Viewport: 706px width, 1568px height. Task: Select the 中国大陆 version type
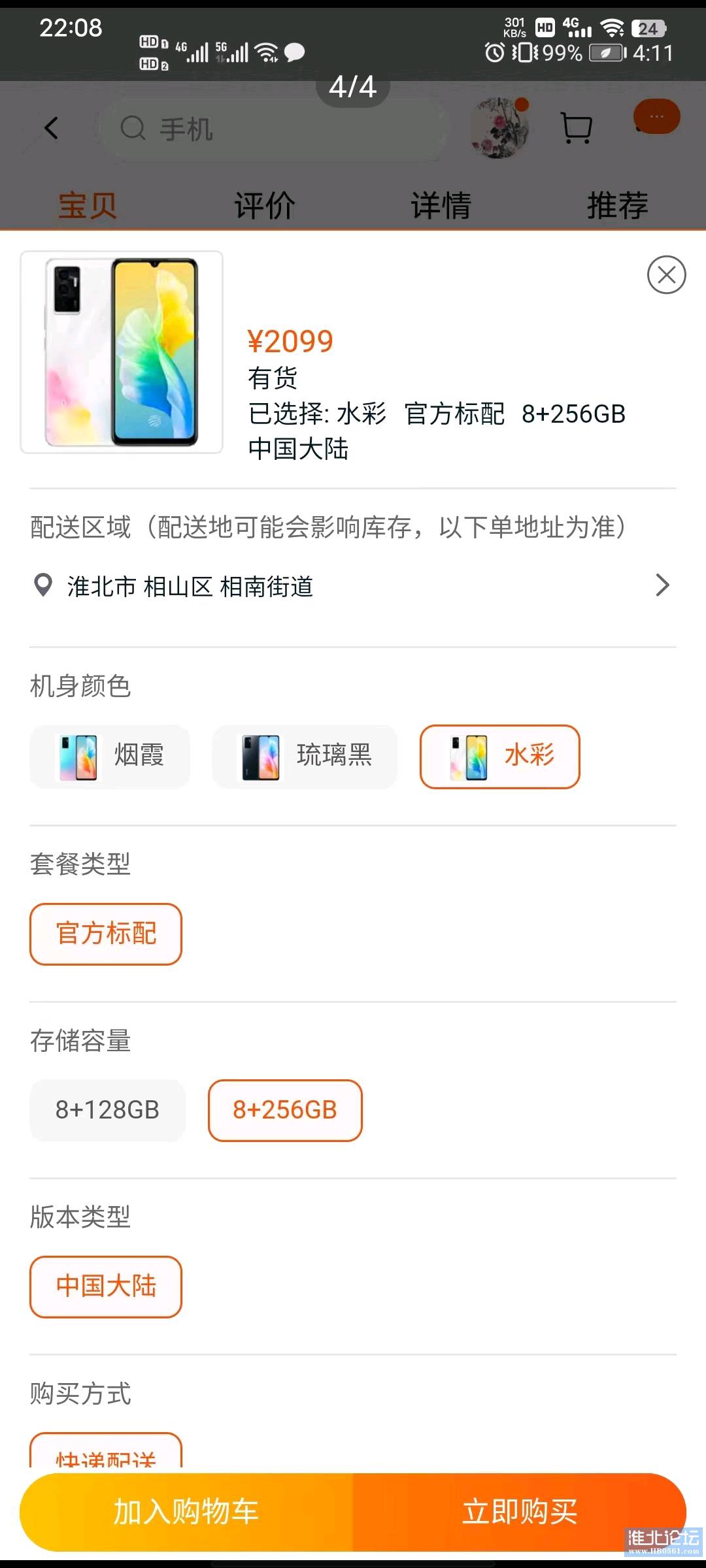tap(106, 1286)
